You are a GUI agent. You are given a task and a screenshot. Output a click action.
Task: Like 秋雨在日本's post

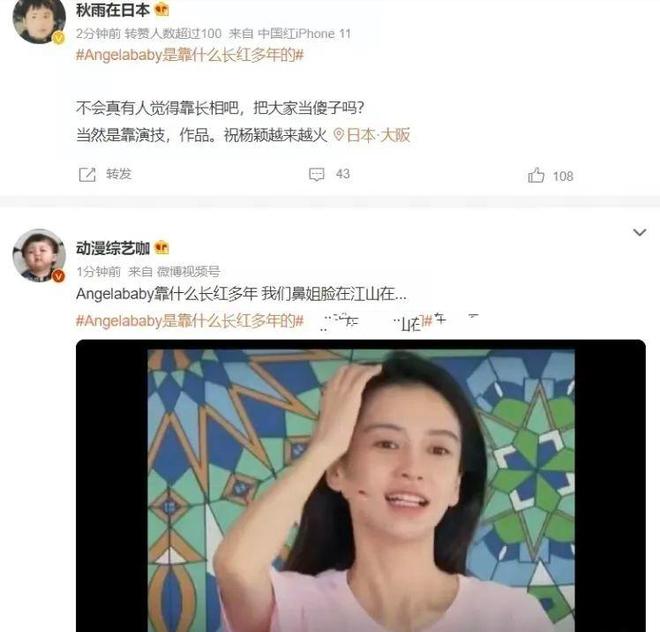(550, 175)
